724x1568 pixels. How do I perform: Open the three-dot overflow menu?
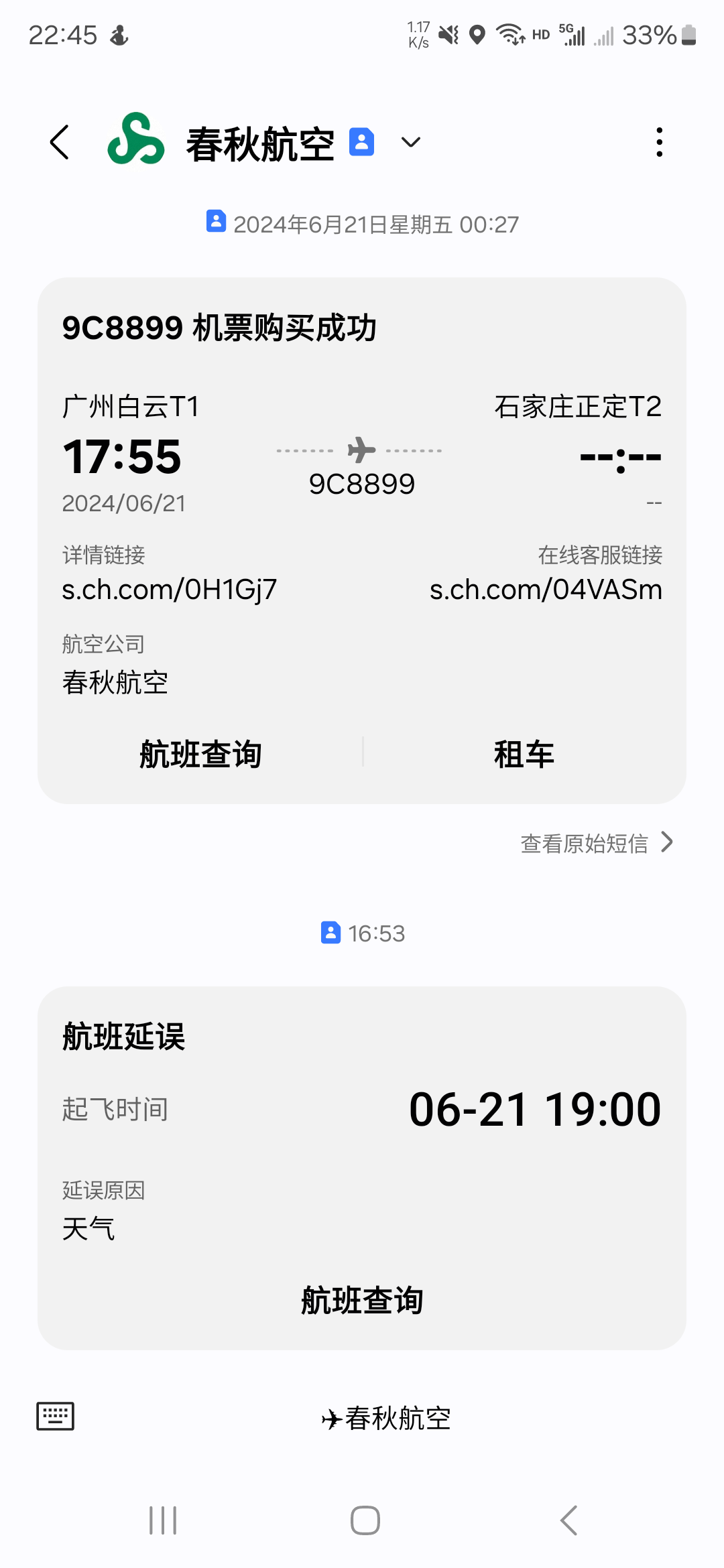click(x=660, y=142)
